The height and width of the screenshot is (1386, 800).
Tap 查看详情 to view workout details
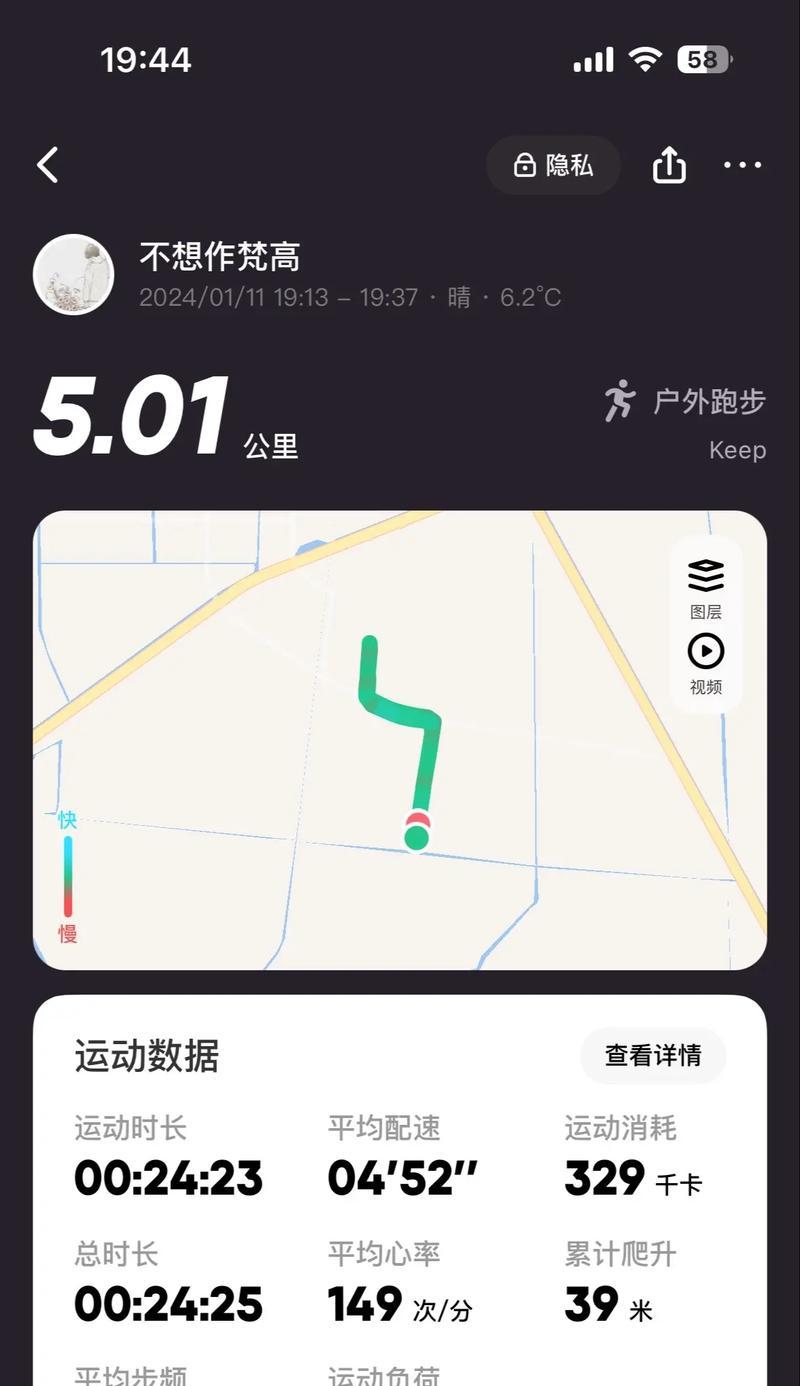pos(653,1055)
